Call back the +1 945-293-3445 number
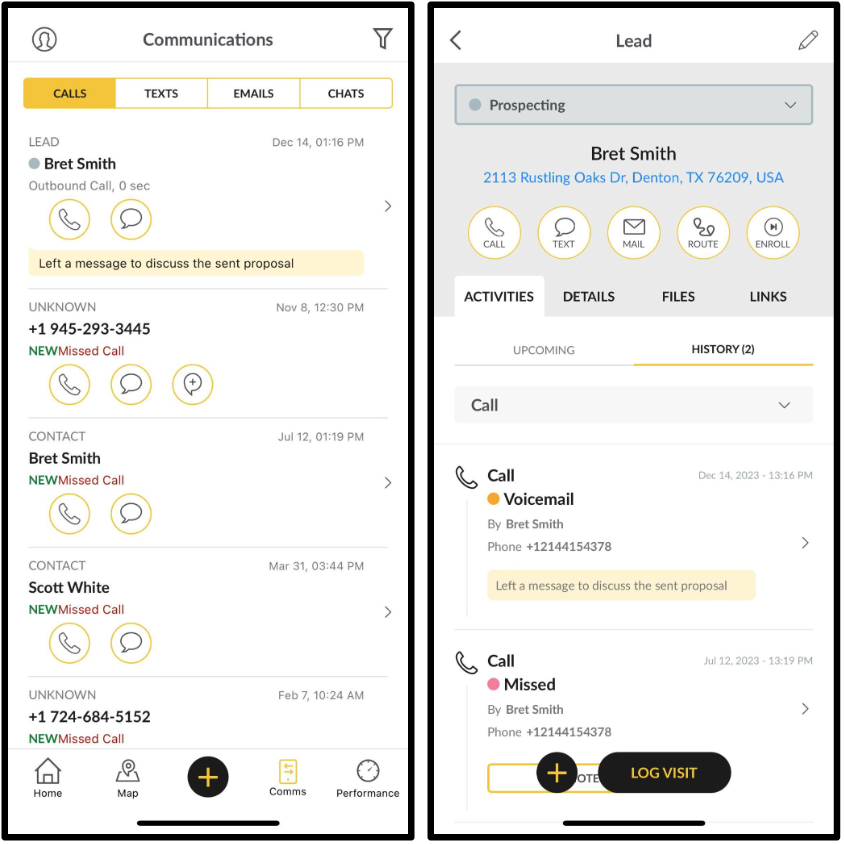844x844 pixels. 69,384
